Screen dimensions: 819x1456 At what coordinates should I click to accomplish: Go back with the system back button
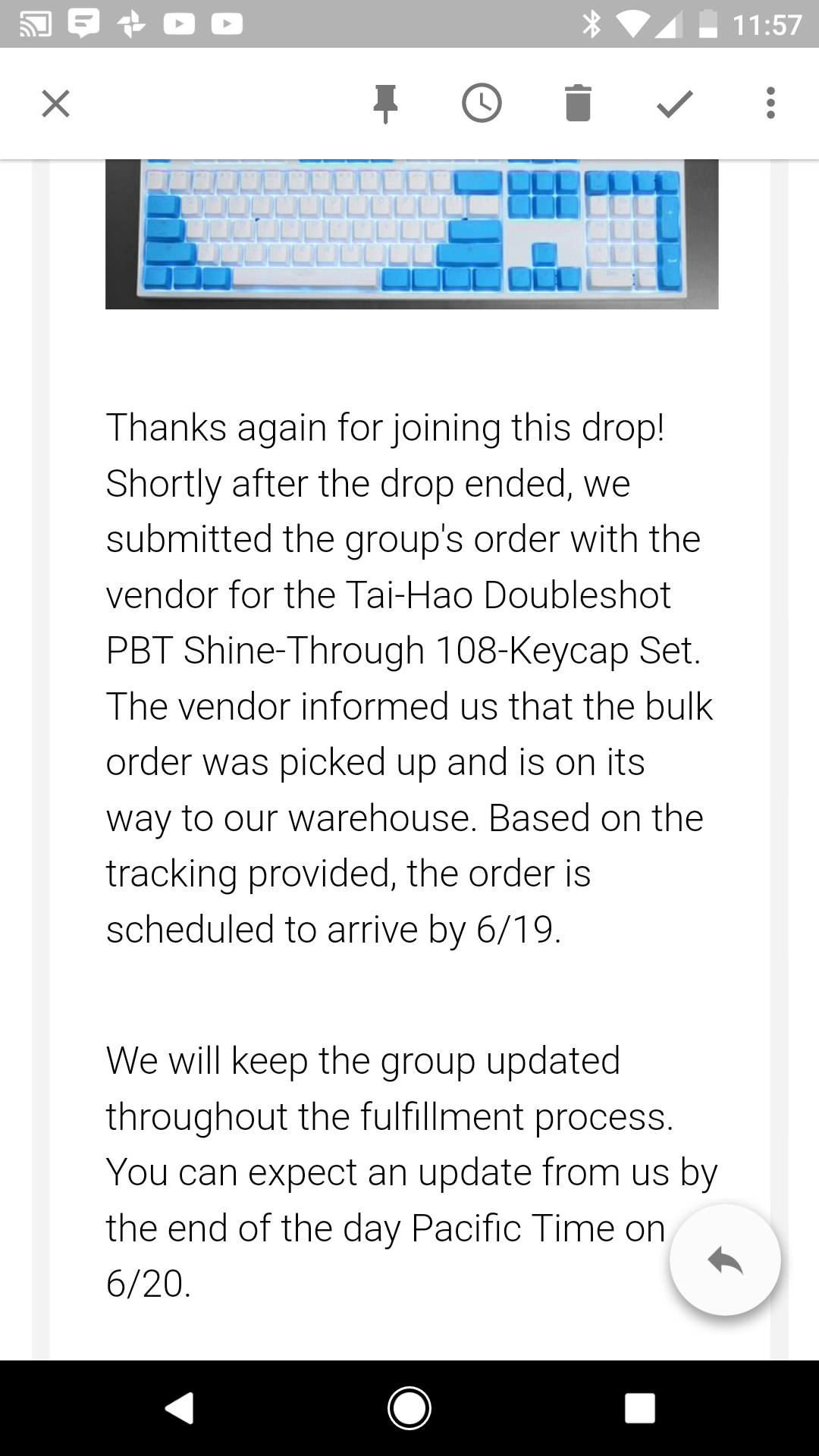pos(180,1407)
